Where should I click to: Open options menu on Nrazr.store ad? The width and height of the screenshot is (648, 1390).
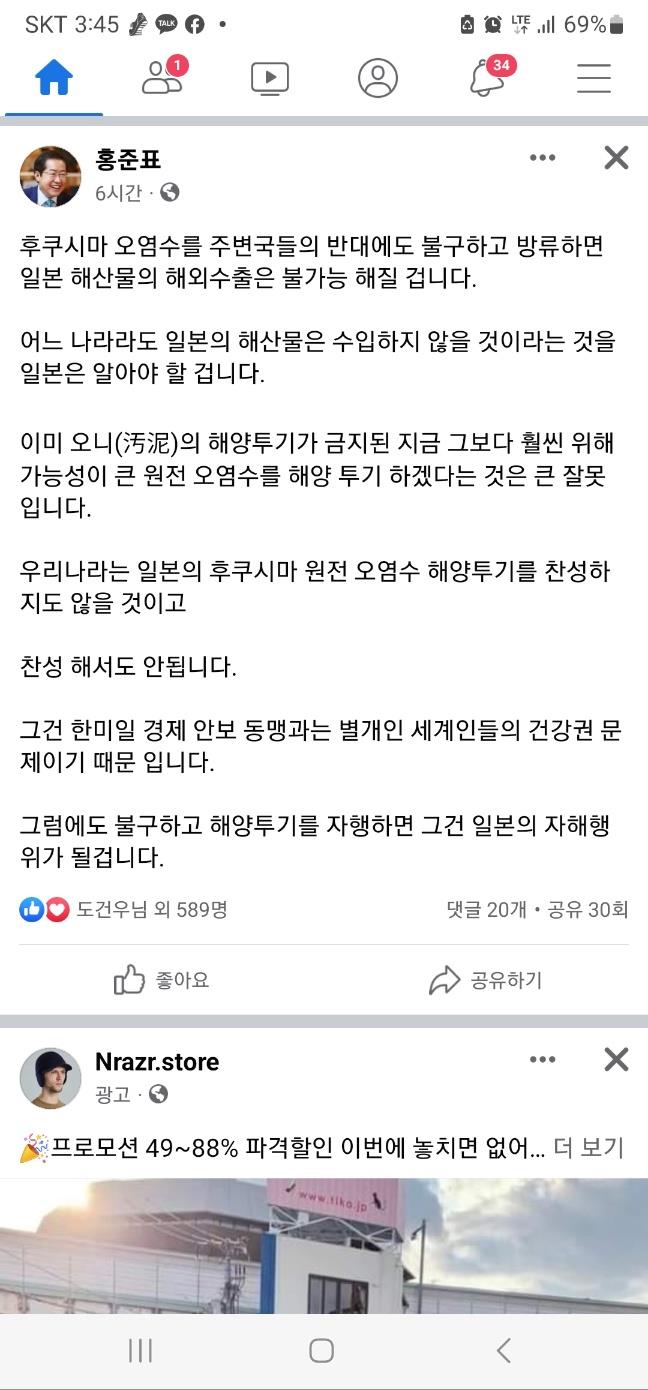(x=542, y=1060)
